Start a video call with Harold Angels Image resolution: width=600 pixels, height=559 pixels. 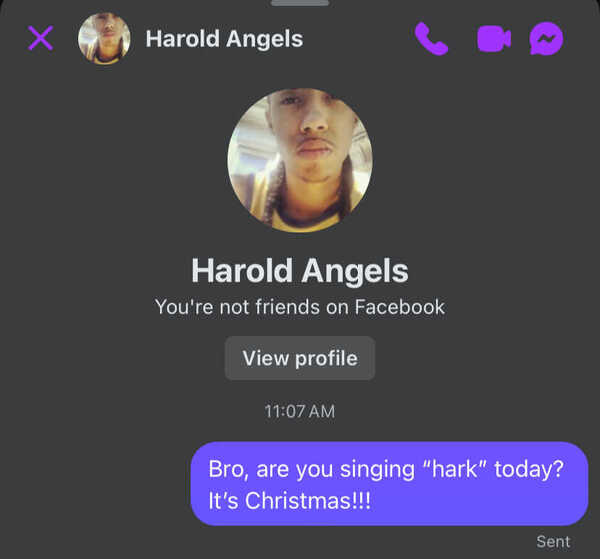point(494,39)
